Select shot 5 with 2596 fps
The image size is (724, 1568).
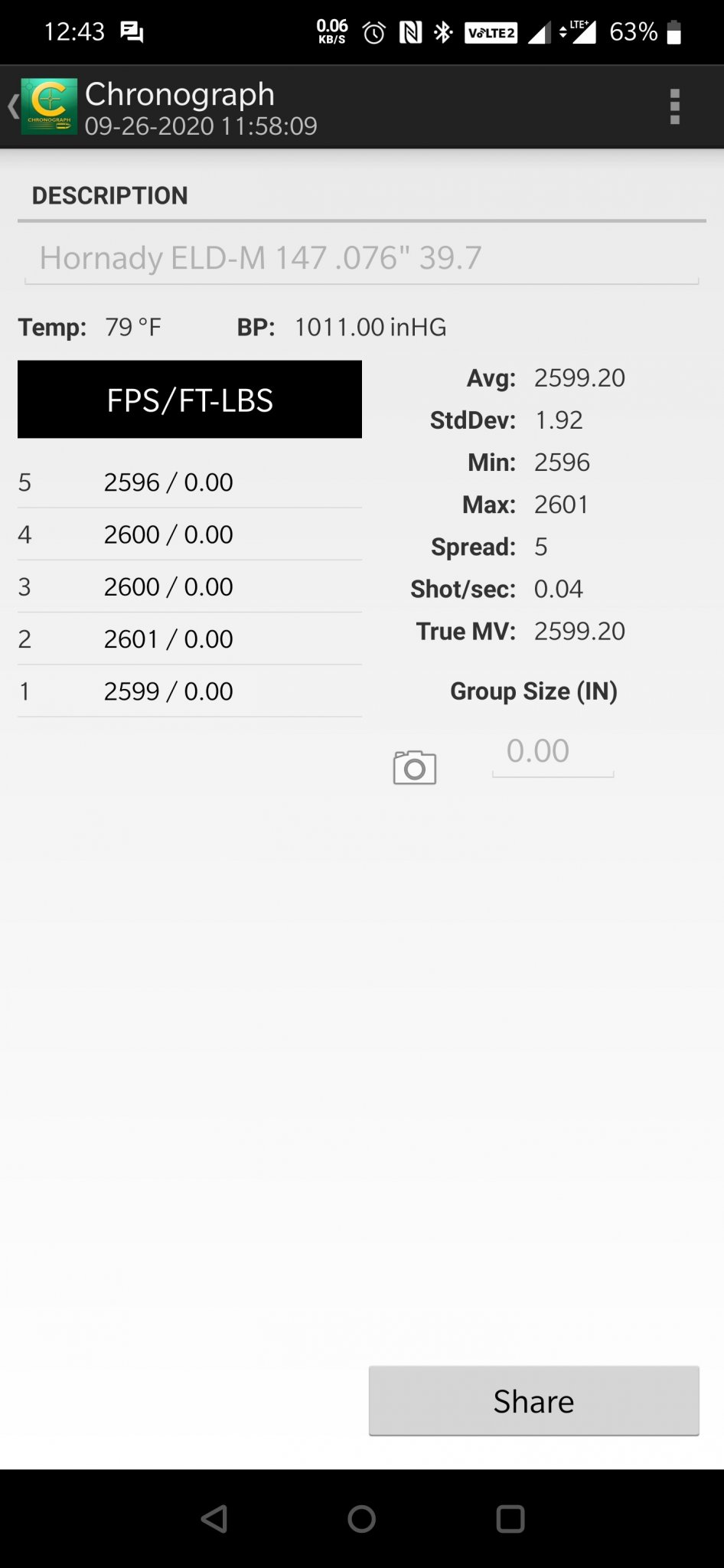(189, 482)
